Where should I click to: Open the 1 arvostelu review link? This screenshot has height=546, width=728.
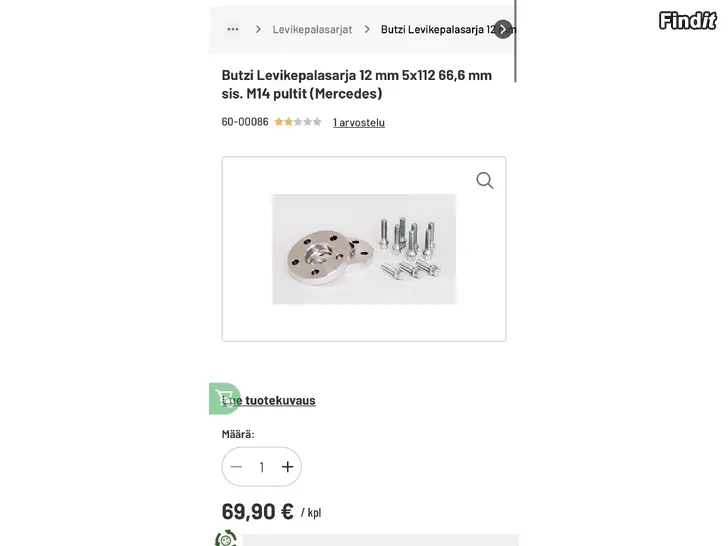pos(358,122)
